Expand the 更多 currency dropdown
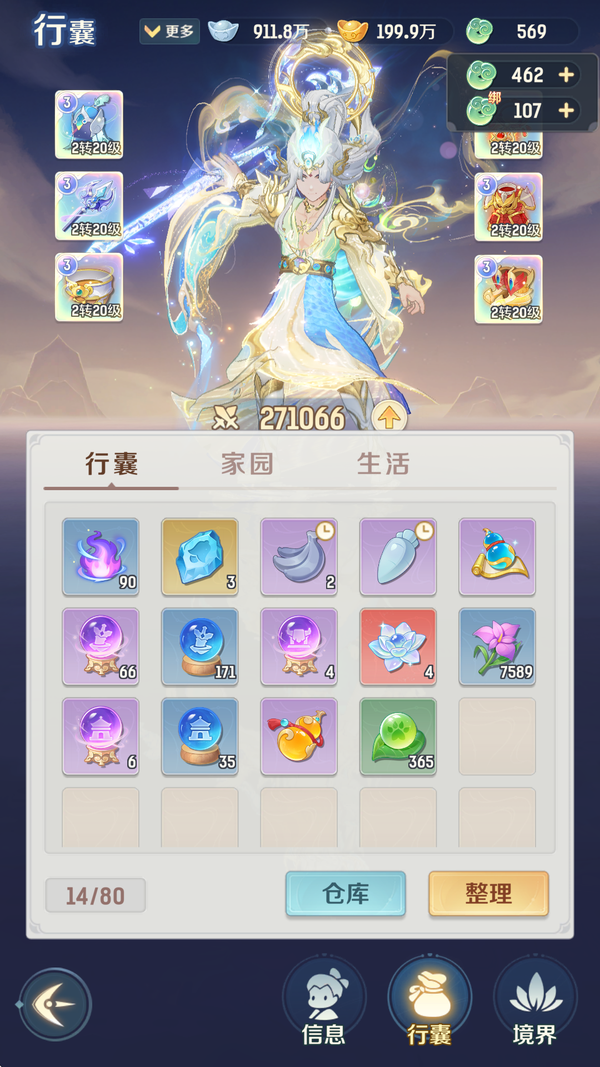 click(169, 31)
